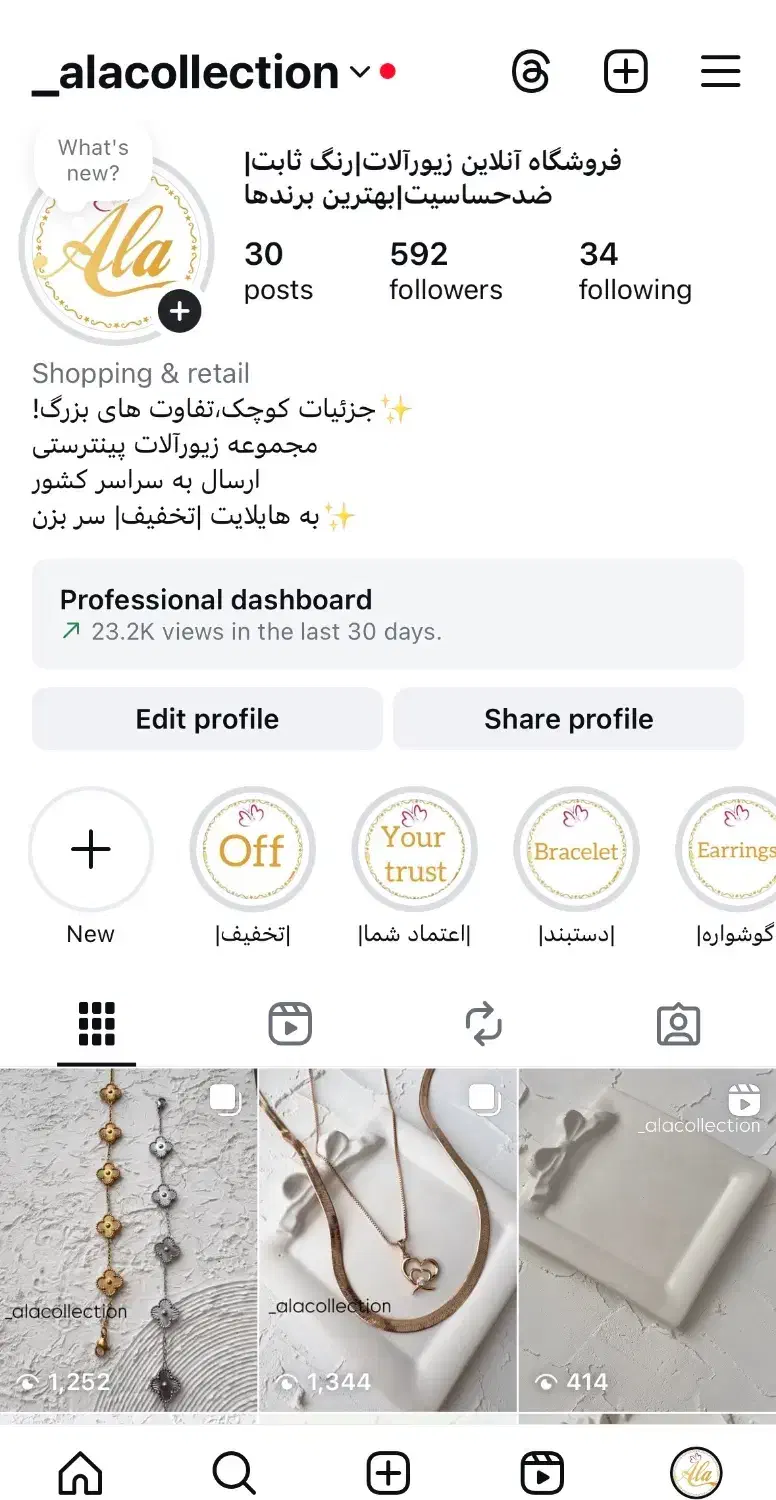Screen dimensions: 776x1500
Task: Create a new post from the header plus icon
Action: click(x=626, y=72)
